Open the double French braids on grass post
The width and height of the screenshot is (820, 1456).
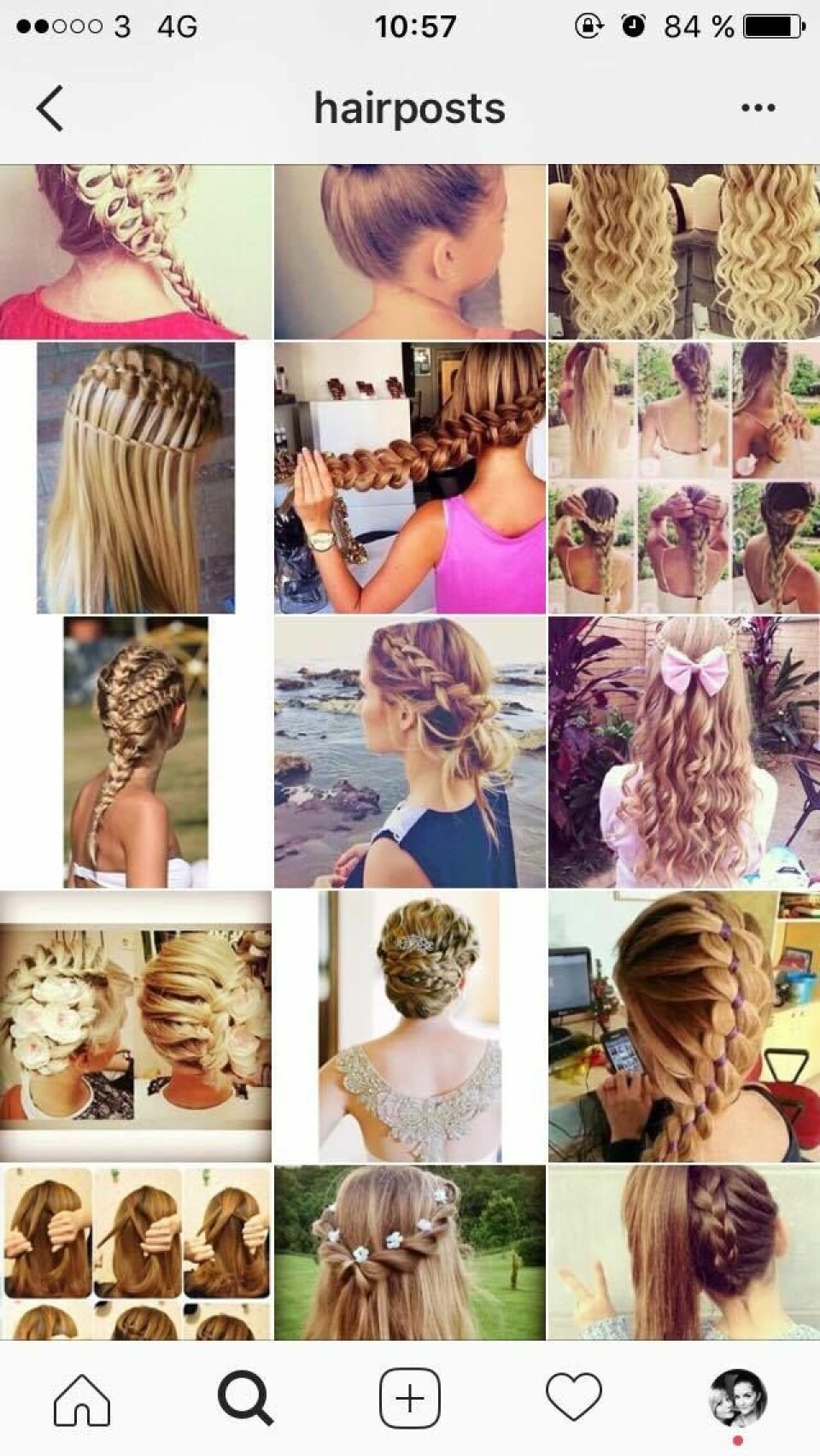point(136,752)
